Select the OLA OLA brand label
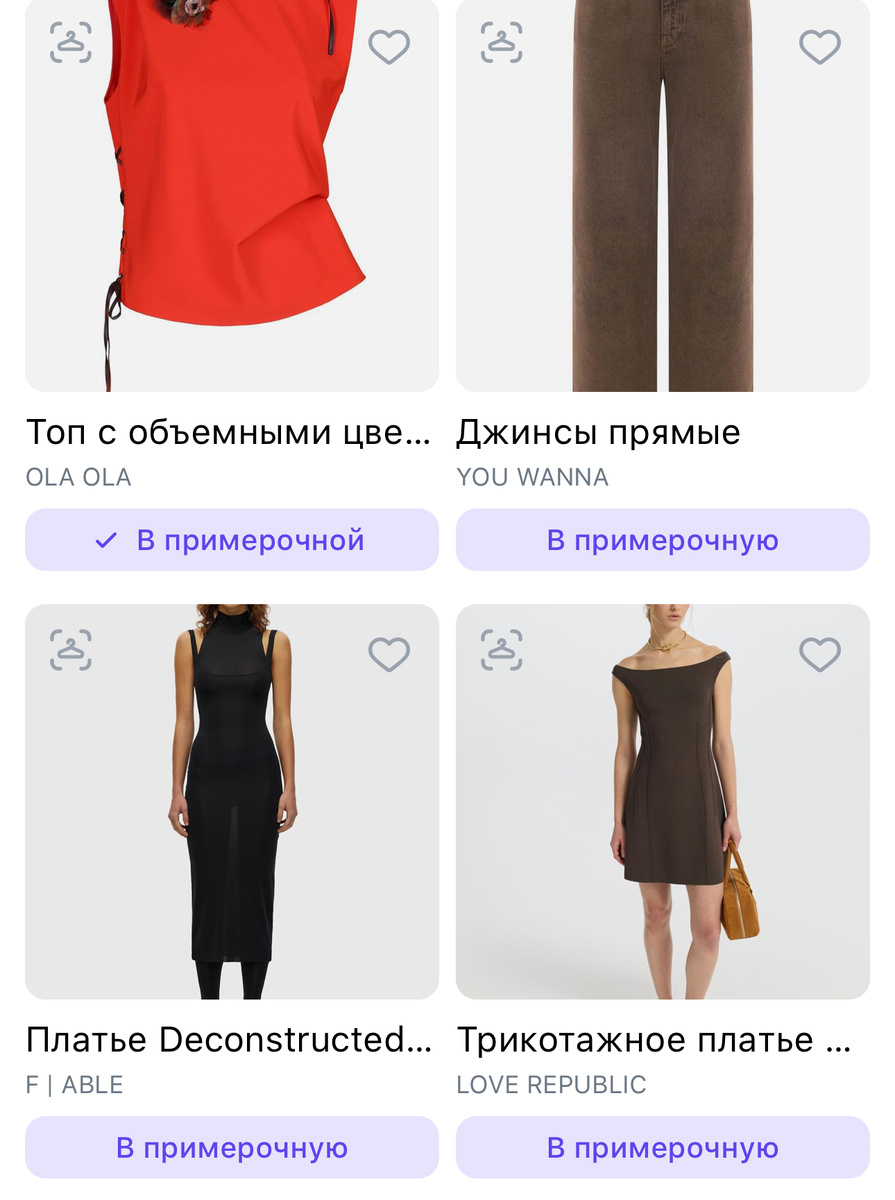This screenshot has height=1200, width=895. (77, 477)
